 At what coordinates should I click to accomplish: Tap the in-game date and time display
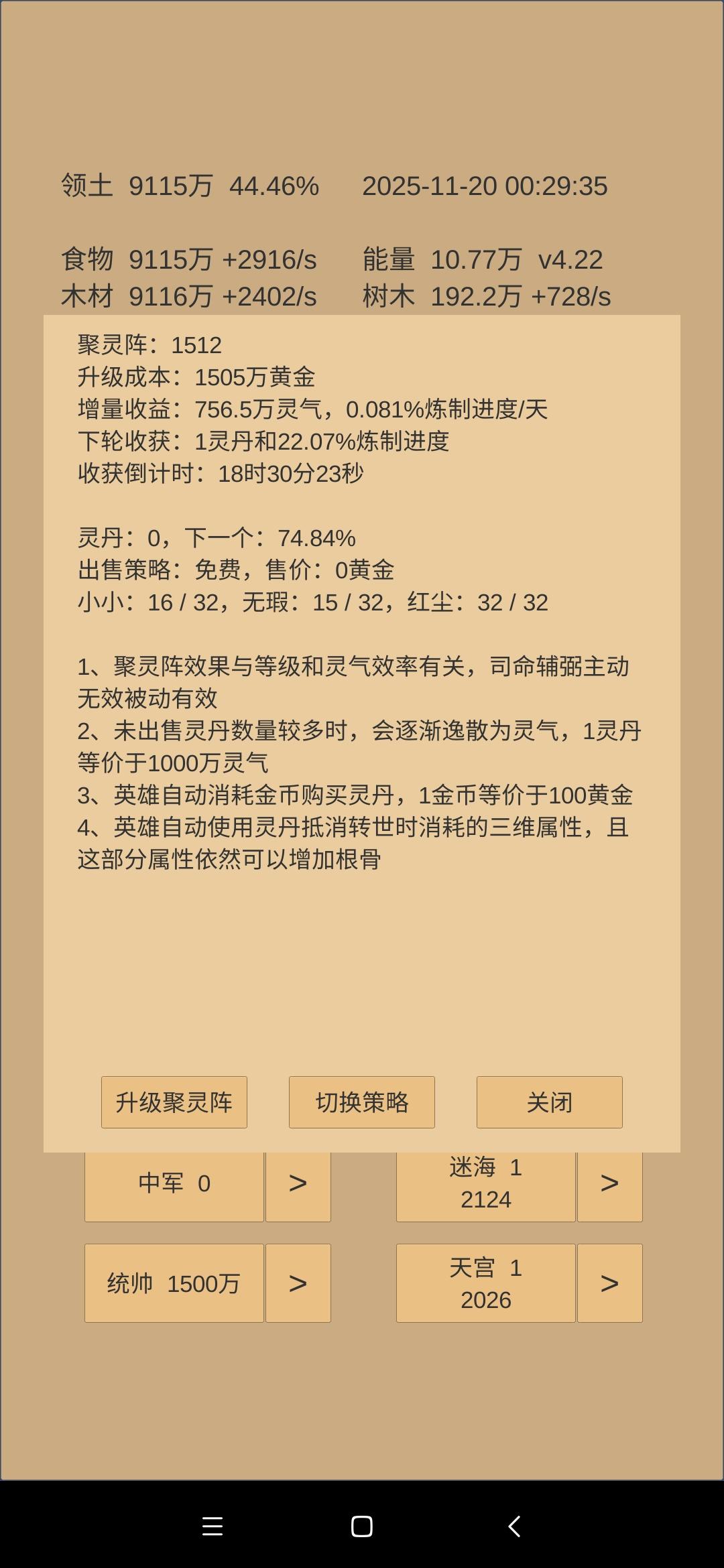(x=485, y=187)
